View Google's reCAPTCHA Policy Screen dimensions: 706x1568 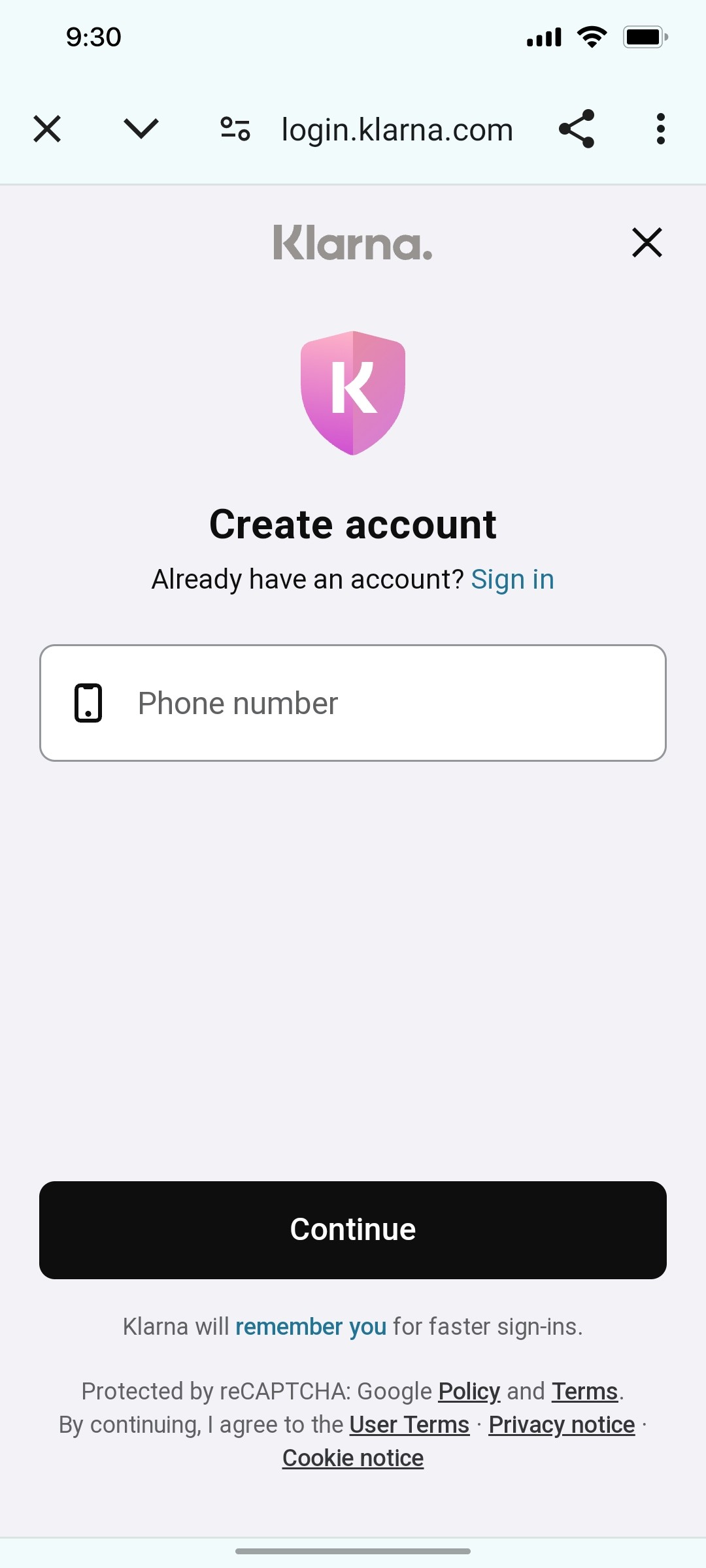pyautogui.click(x=468, y=1391)
